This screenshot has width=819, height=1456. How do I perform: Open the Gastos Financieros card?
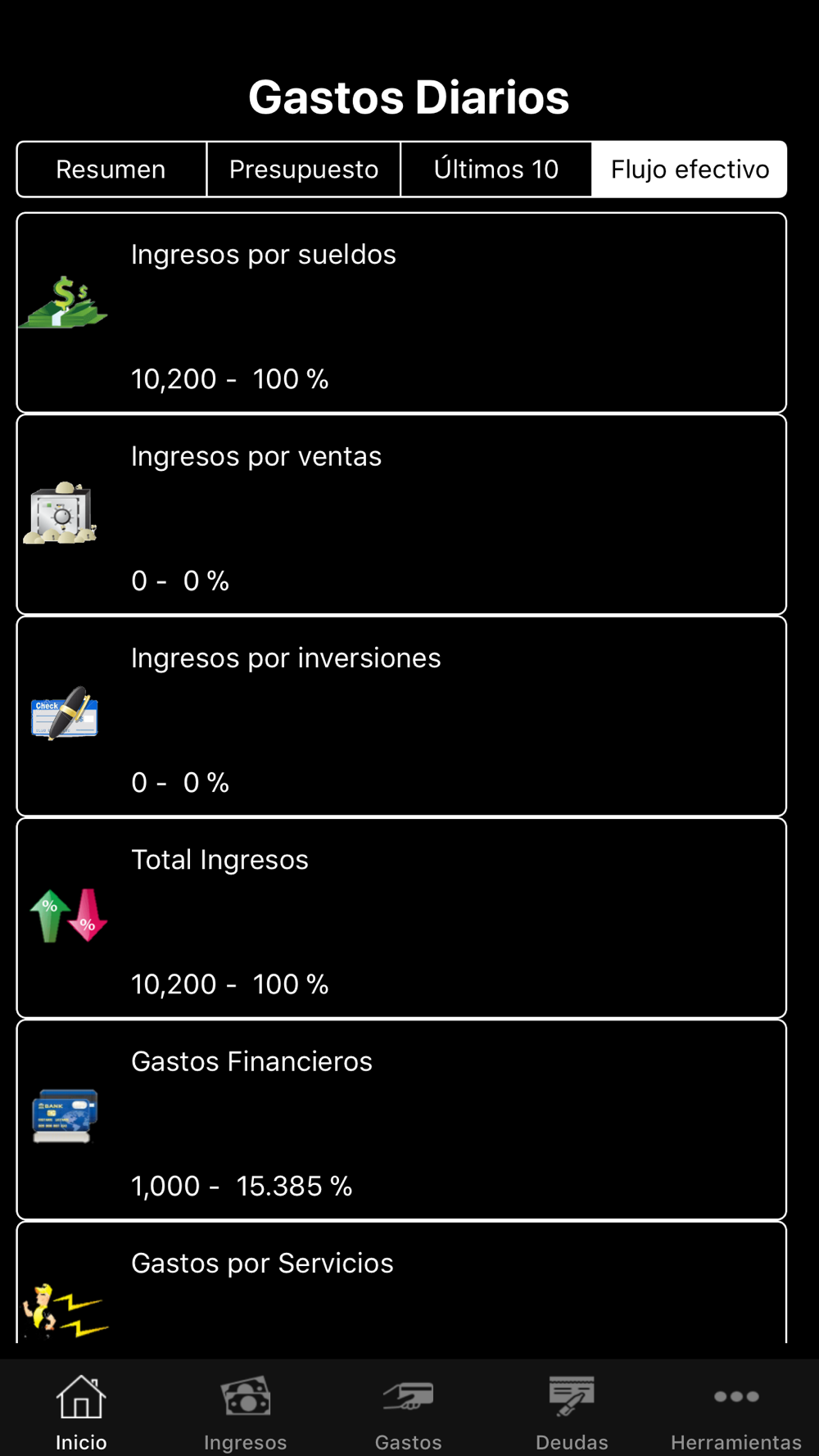(x=401, y=1119)
